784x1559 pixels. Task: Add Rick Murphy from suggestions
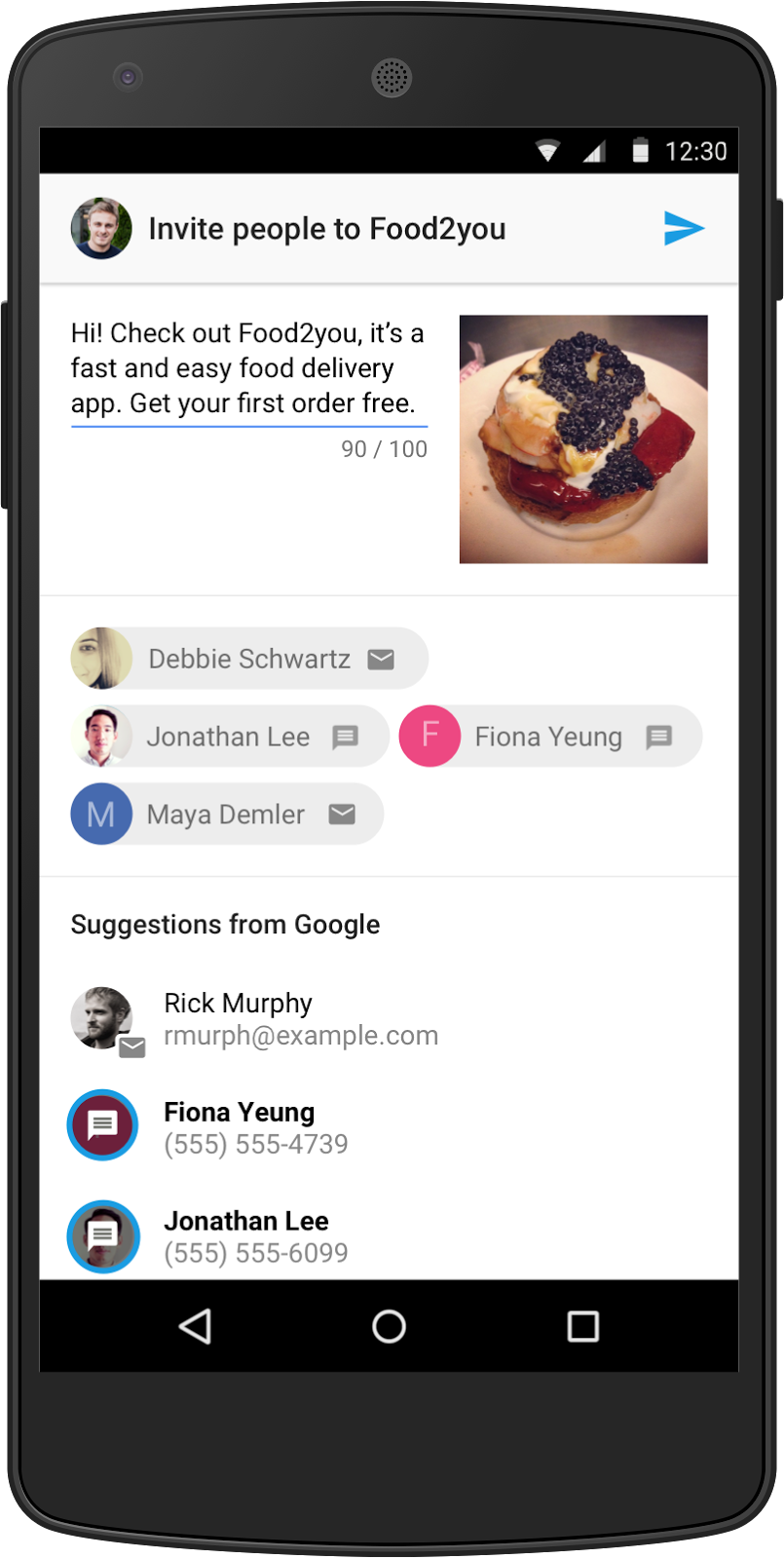253,1019
